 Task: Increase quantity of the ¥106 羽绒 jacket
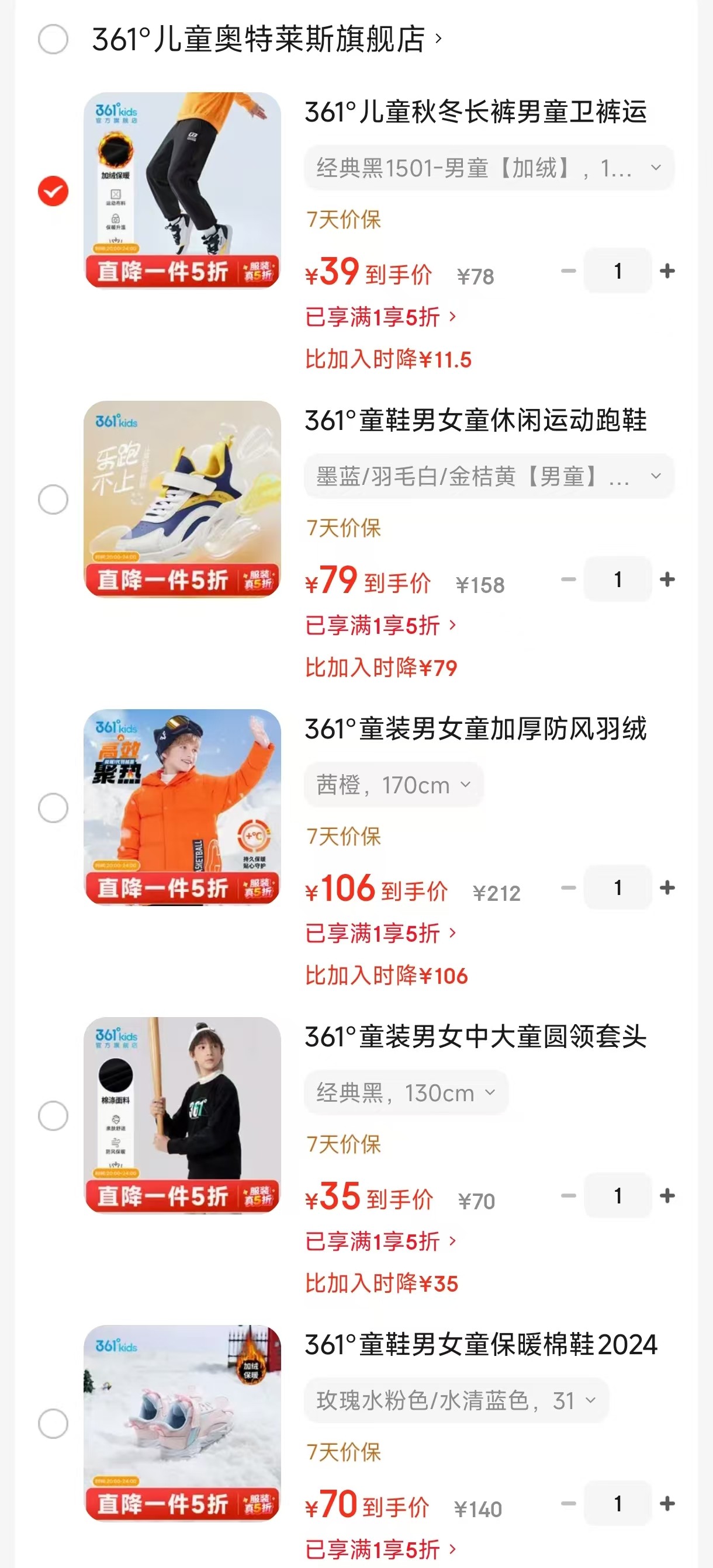point(667,887)
